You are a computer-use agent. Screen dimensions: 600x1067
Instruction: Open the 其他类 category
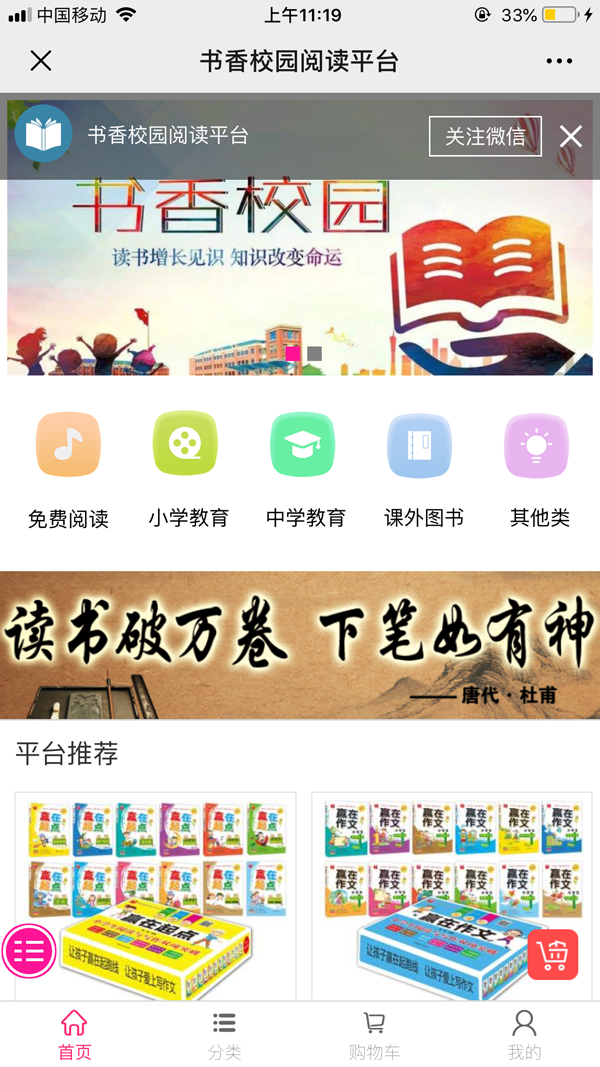point(539,471)
